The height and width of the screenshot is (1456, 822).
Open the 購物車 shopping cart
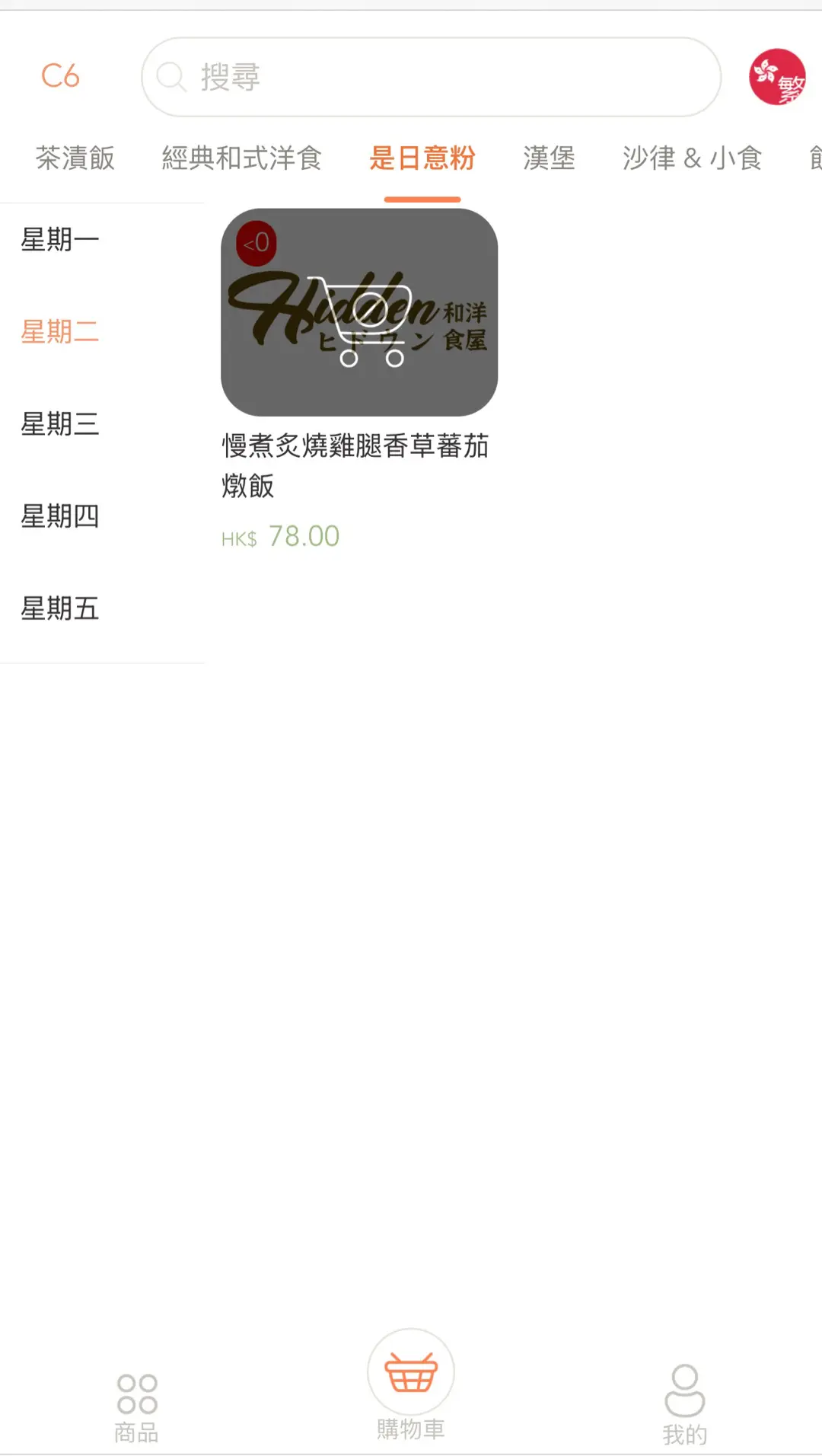point(411,1384)
